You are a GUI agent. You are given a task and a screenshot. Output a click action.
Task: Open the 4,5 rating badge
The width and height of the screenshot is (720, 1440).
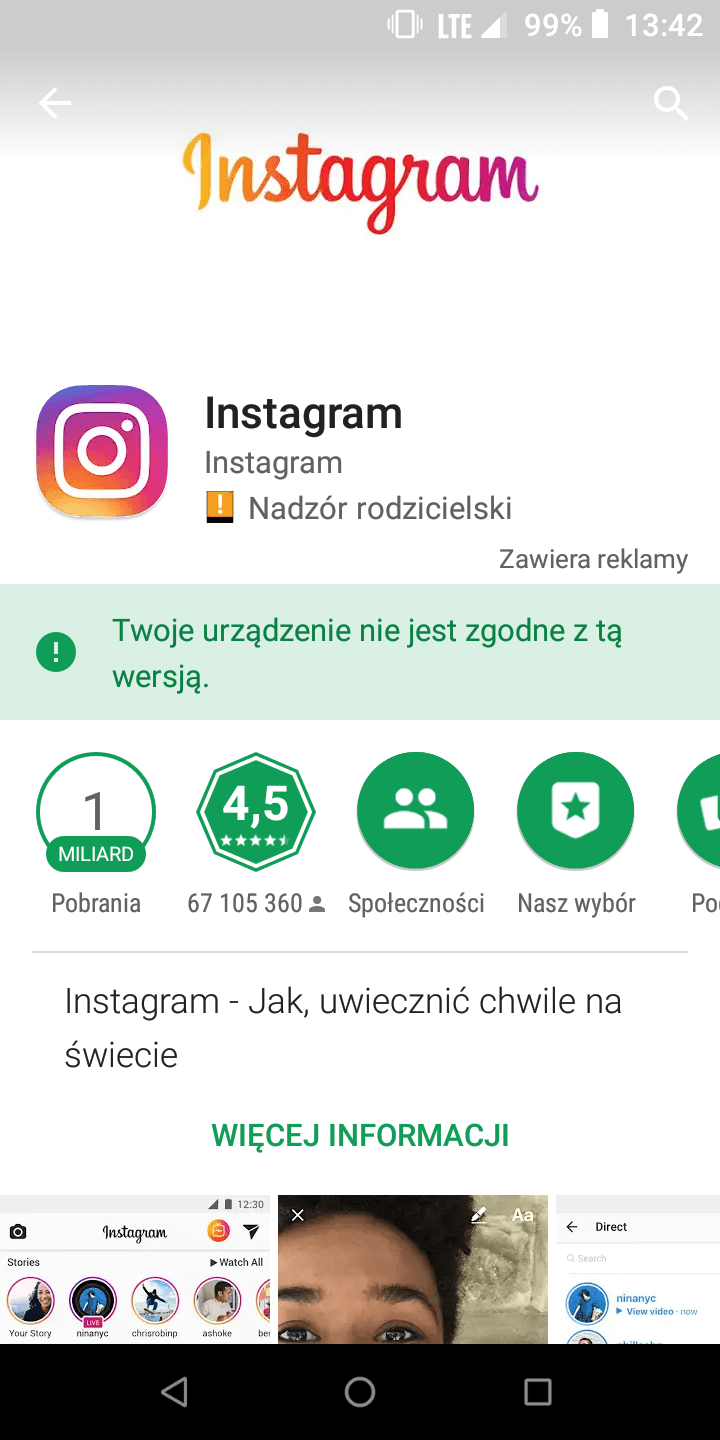(256, 811)
